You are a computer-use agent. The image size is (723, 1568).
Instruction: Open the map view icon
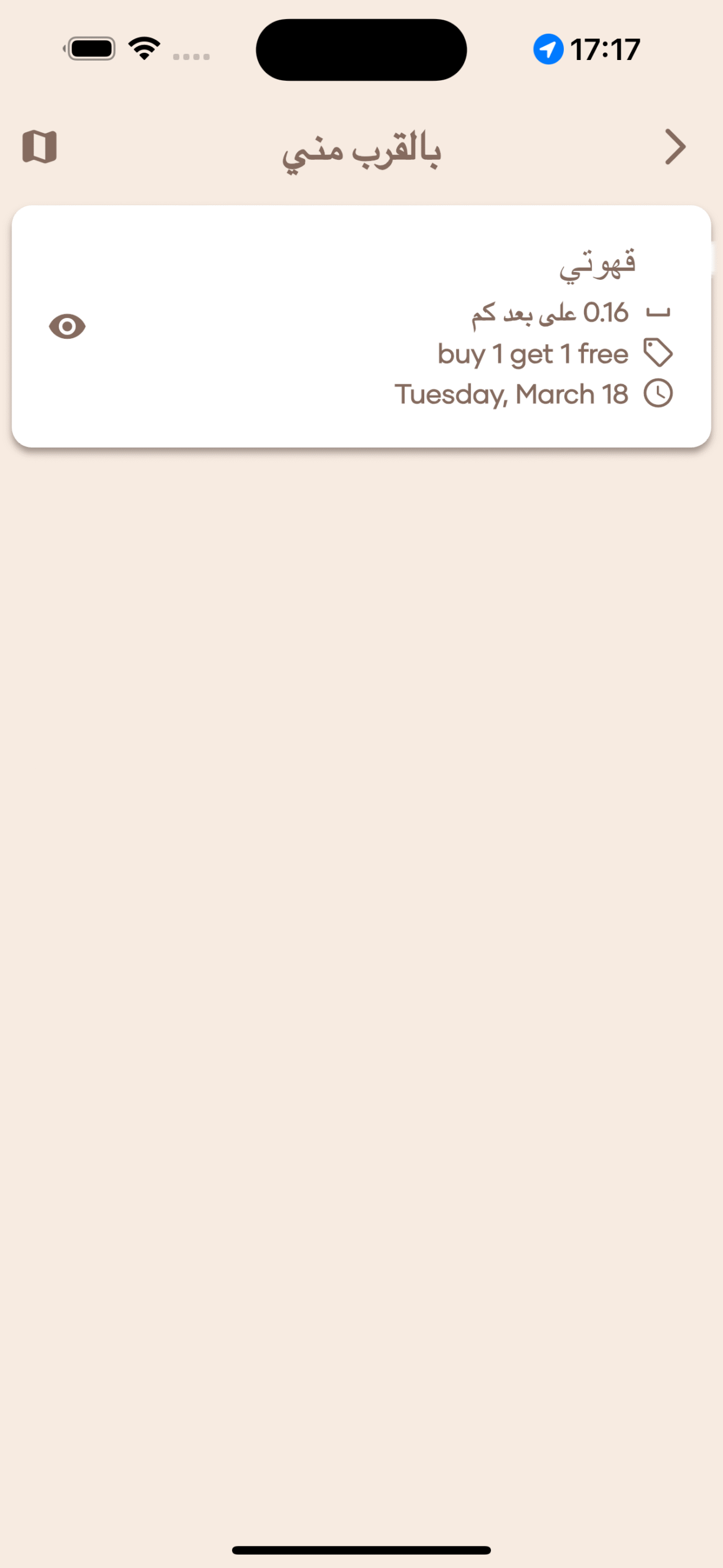coord(40,147)
